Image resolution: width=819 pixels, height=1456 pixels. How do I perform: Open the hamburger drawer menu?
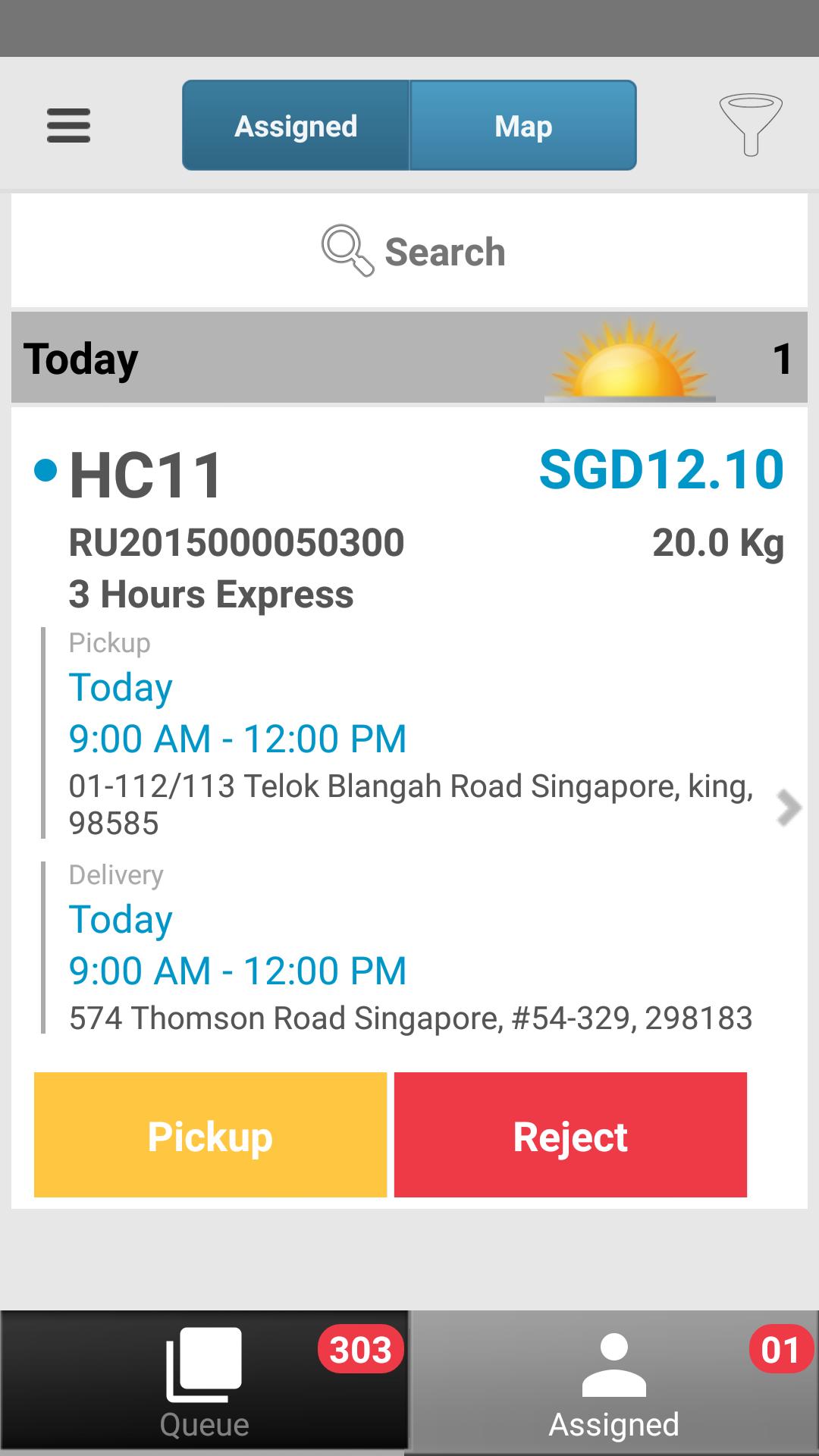click(68, 125)
